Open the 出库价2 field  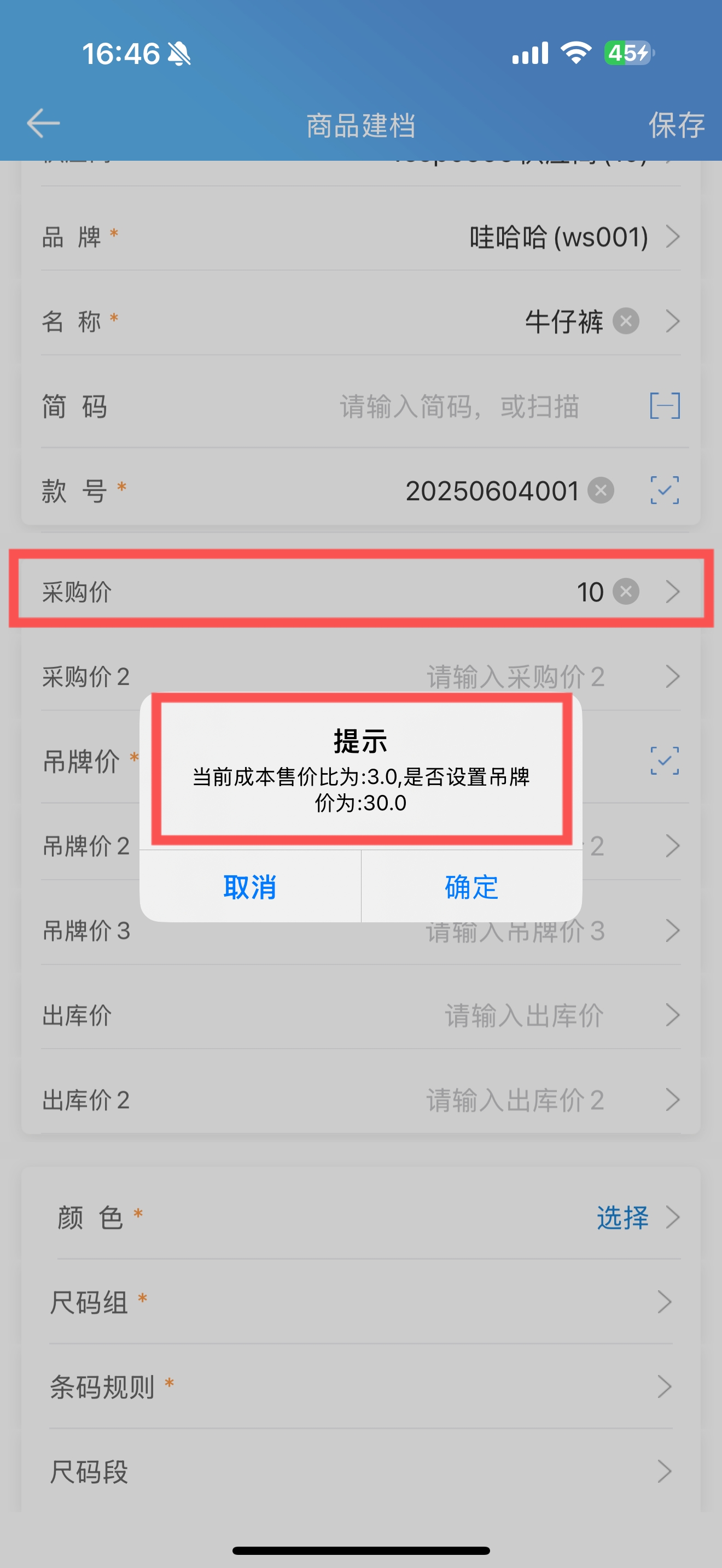click(361, 1100)
